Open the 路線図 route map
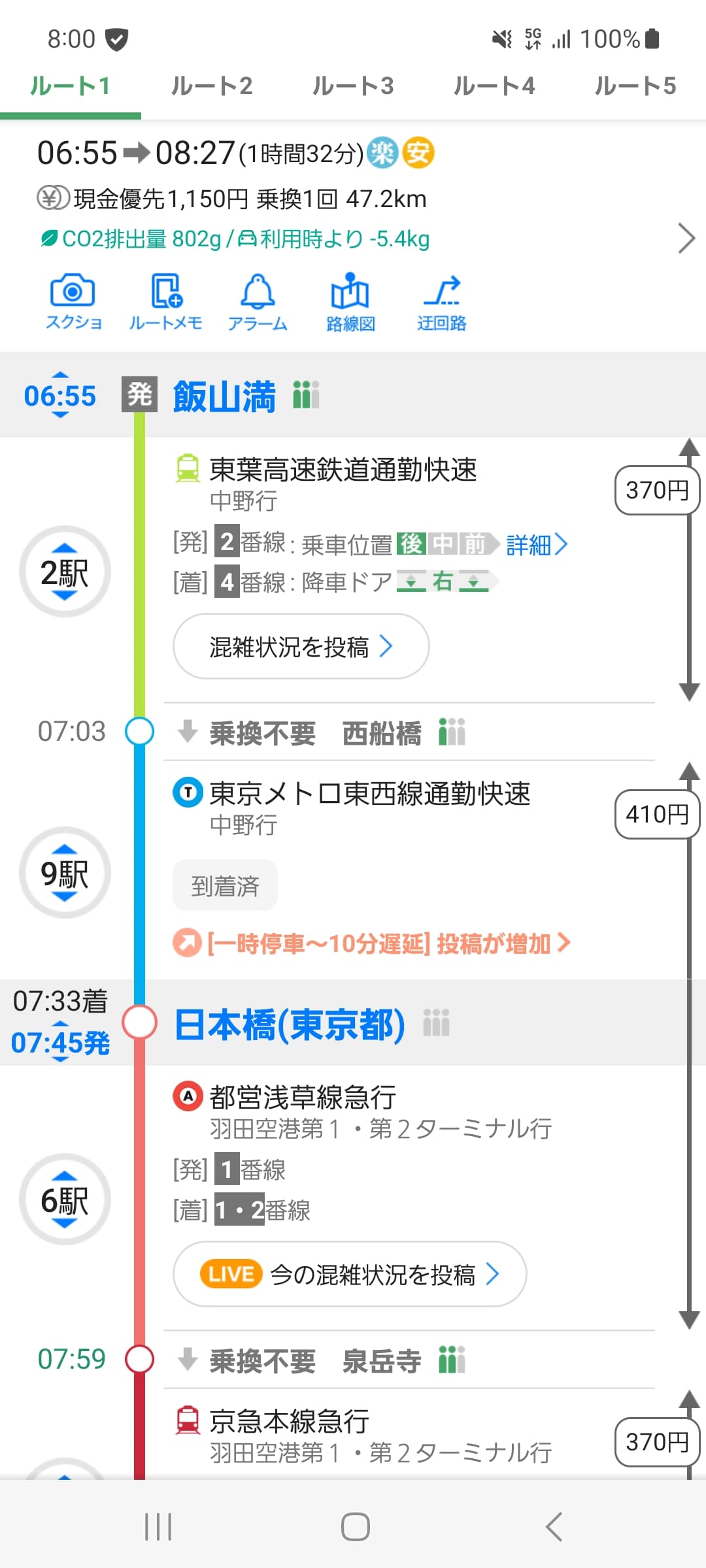This screenshot has width=706, height=1568. click(x=350, y=302)
